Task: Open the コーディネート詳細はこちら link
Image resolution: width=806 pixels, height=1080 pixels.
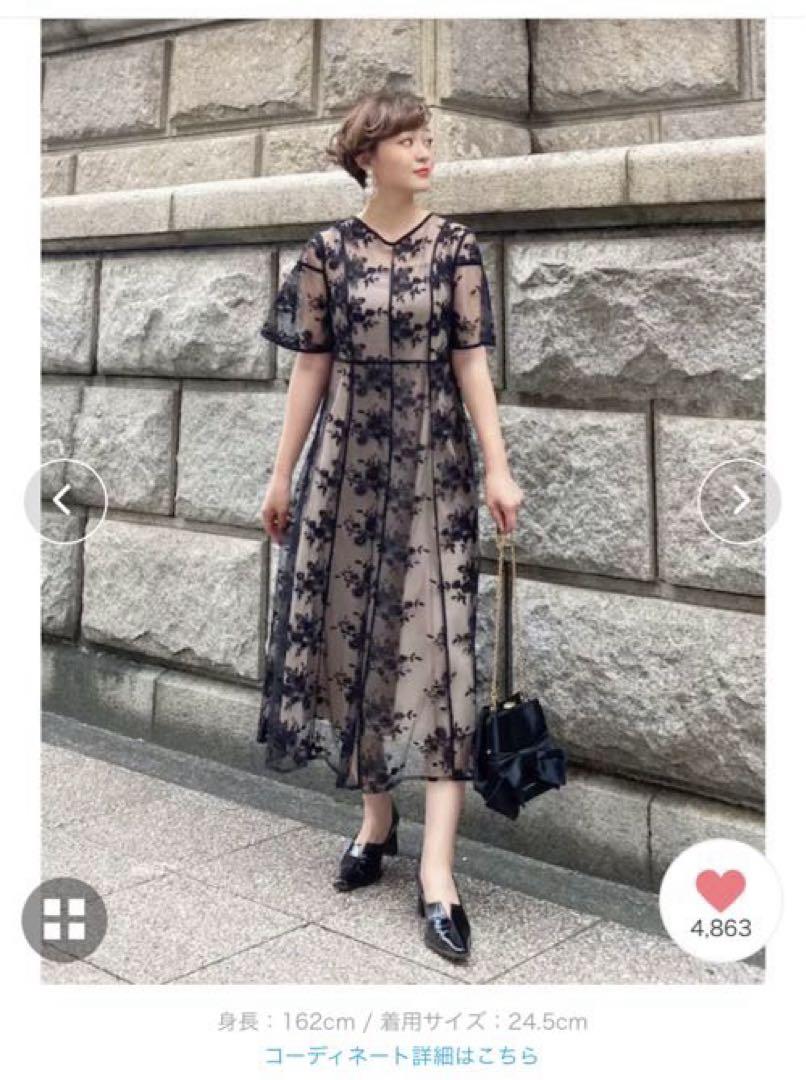Action: pyautogui.click(x=402, y=1054)
